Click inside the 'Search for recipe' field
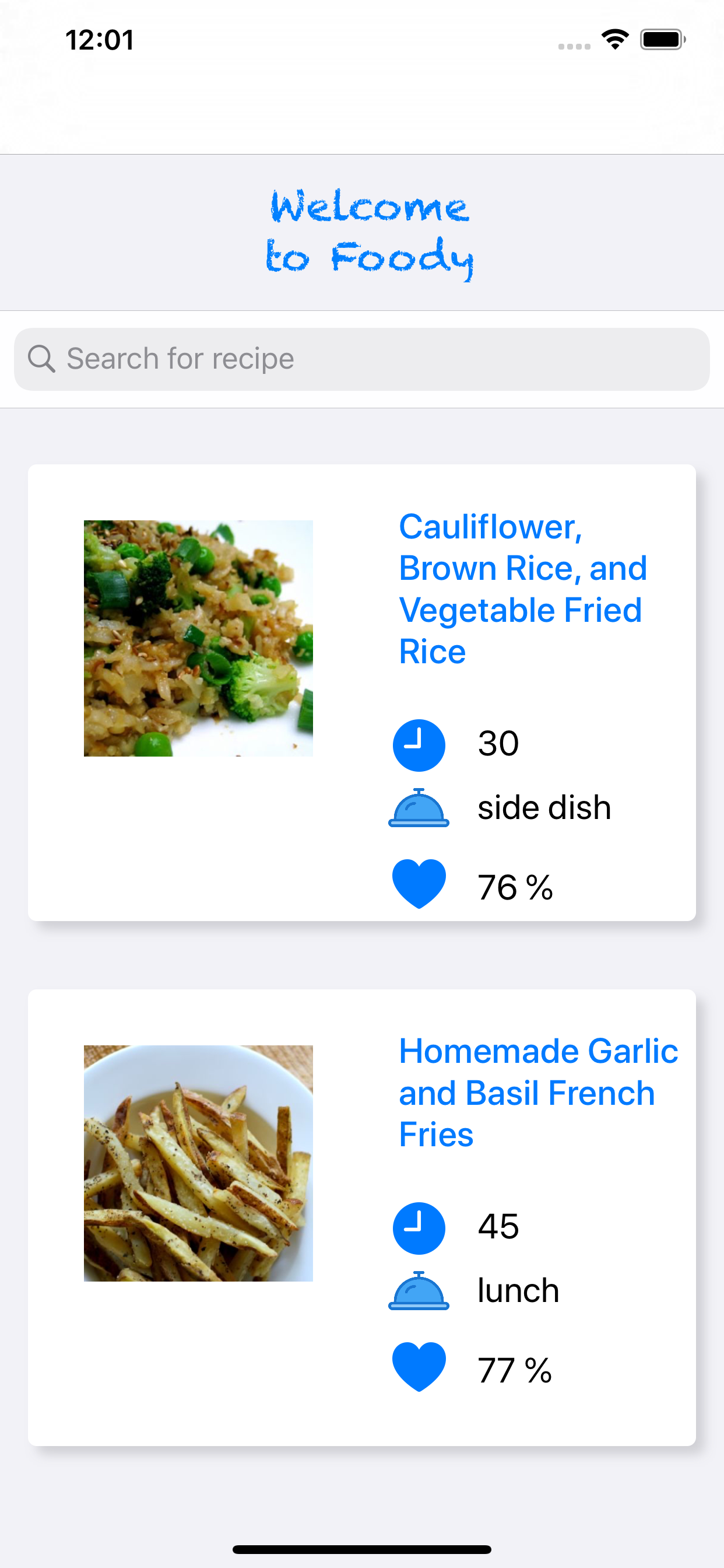This screenshot has width=724, height=1568. click(x=362, y=358)
